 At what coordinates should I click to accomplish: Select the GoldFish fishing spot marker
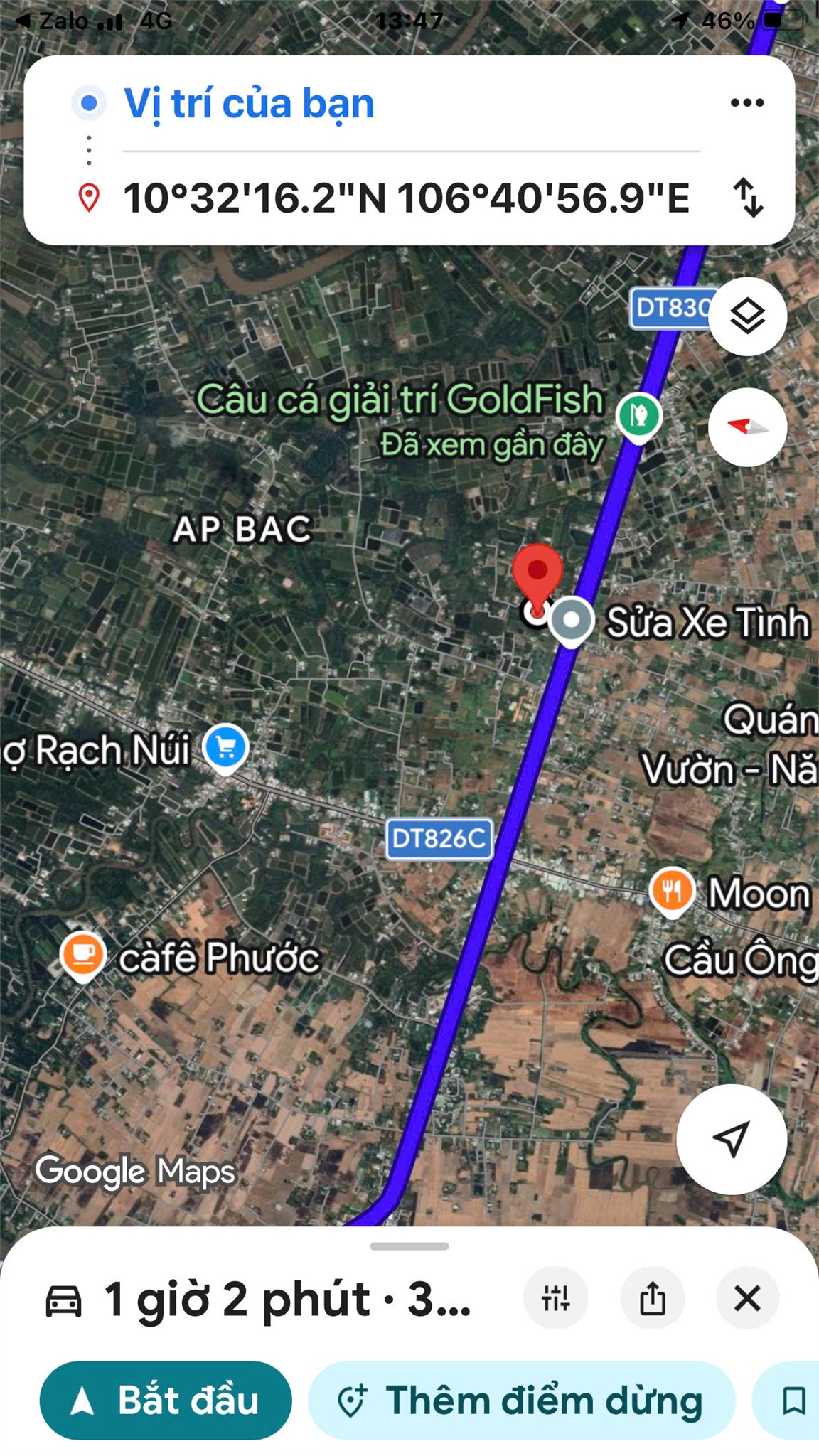[638, 416]
